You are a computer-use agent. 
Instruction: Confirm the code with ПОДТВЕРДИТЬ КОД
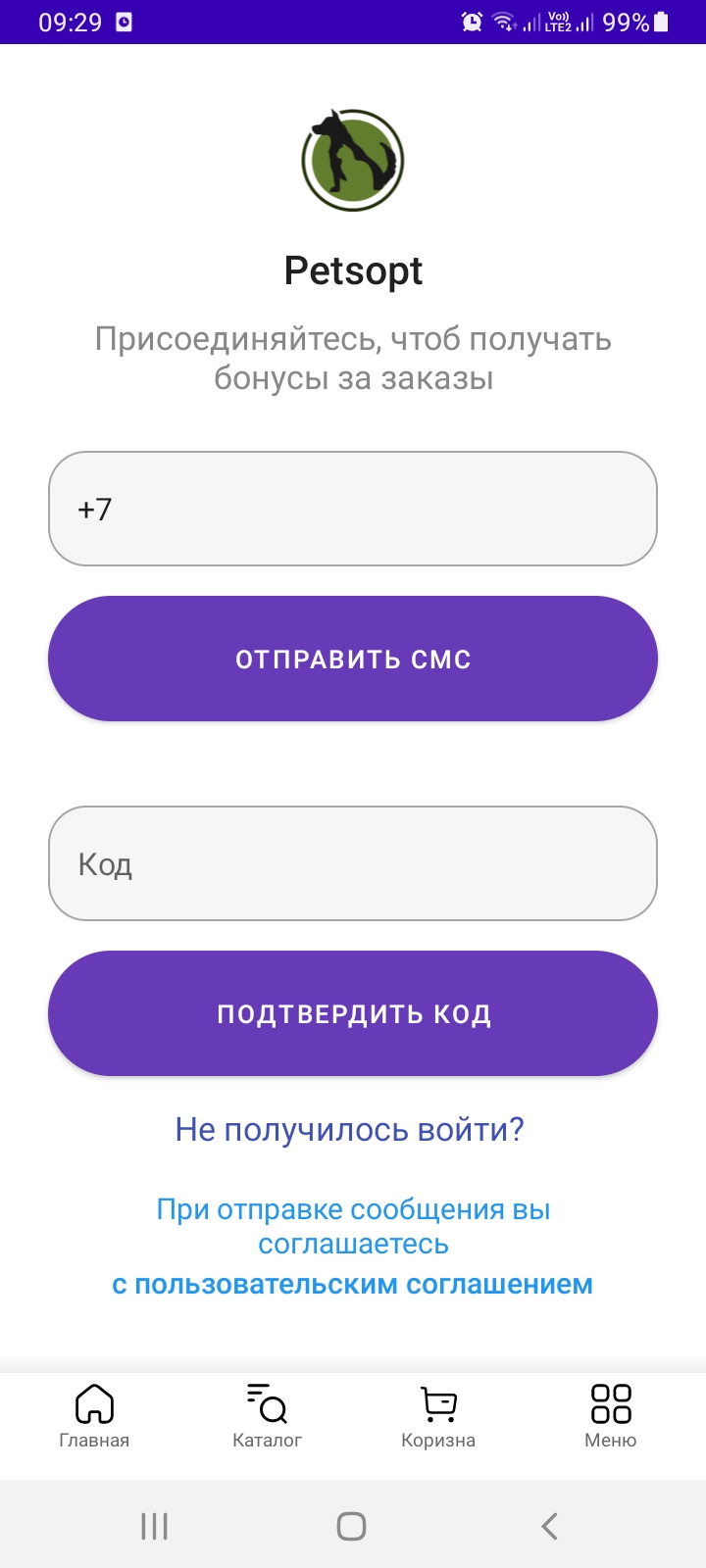coord(353,1013)
